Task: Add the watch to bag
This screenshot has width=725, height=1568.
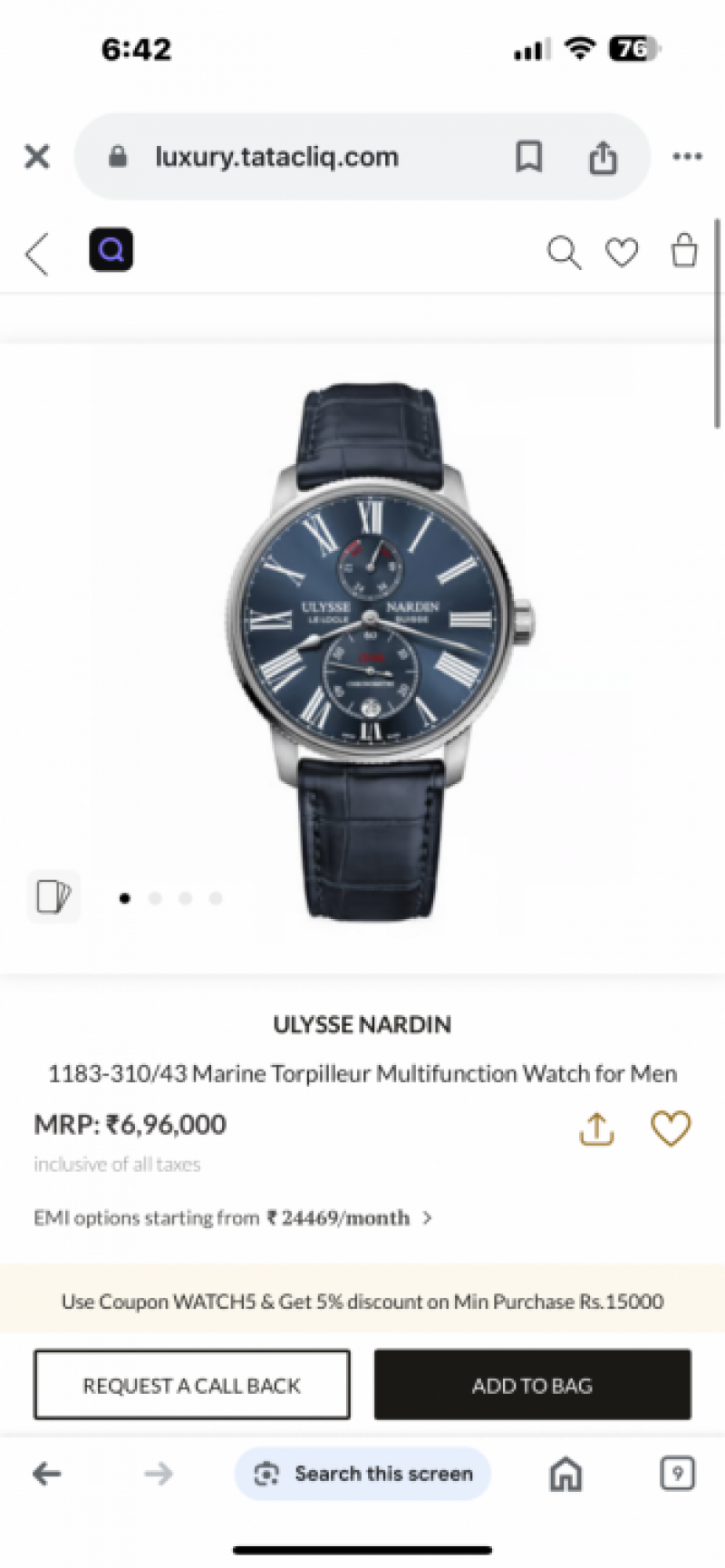Action: (532, 1385)
